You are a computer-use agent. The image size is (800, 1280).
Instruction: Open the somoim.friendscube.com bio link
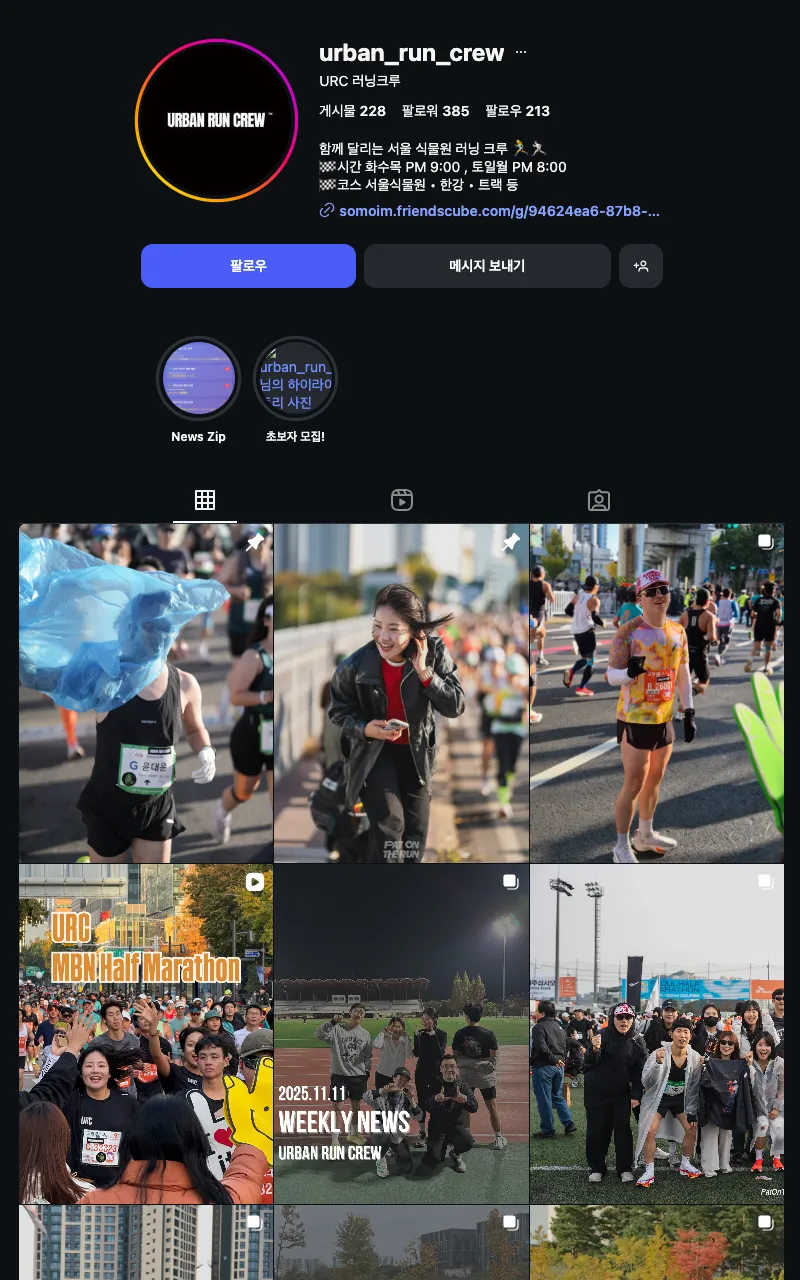point(499,211)
